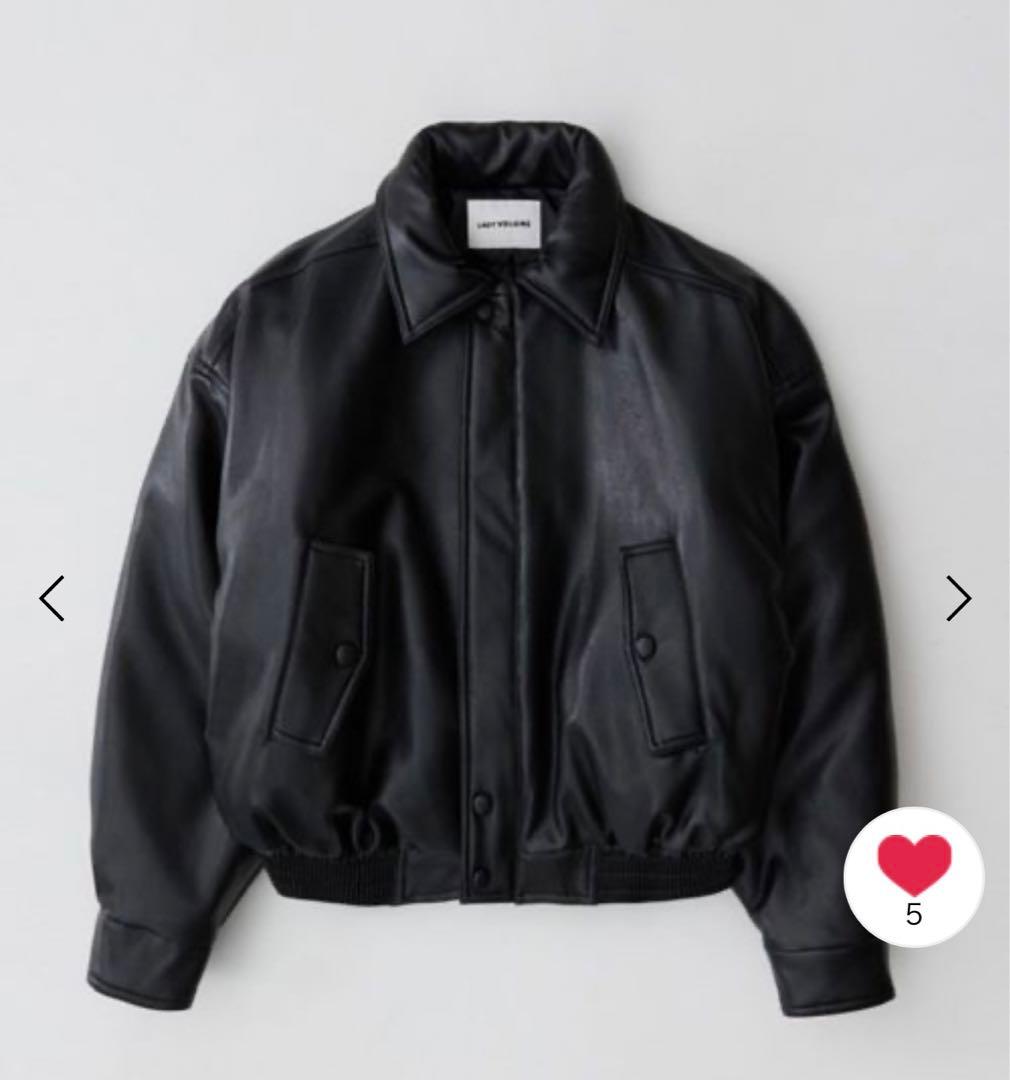Like this jacket listing with the heart
Image resolution: width=1010 pixels, height=1080 pixels.
pyautogui.click(x=913, y=868)
